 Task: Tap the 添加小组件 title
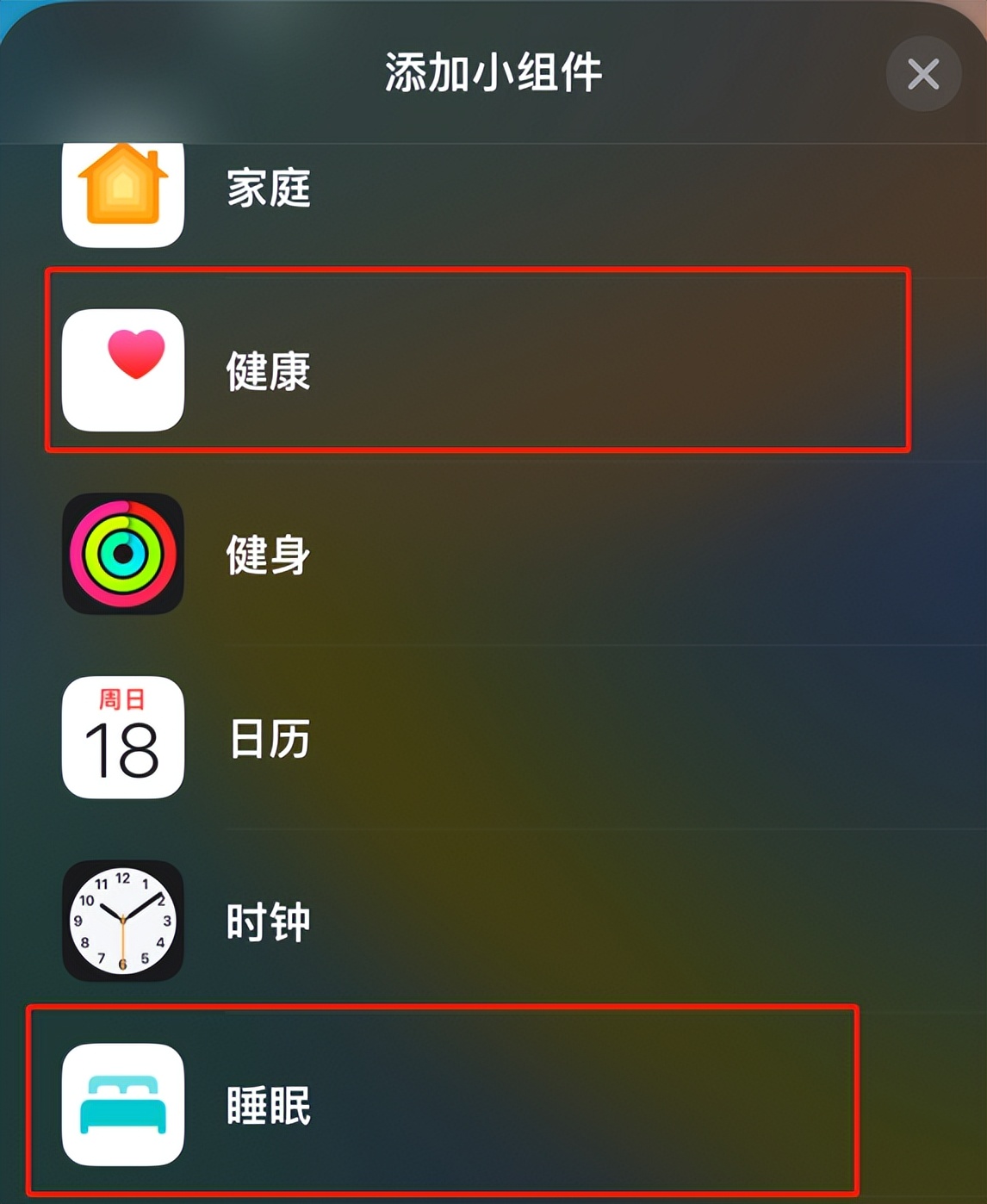tap(493, 75)
